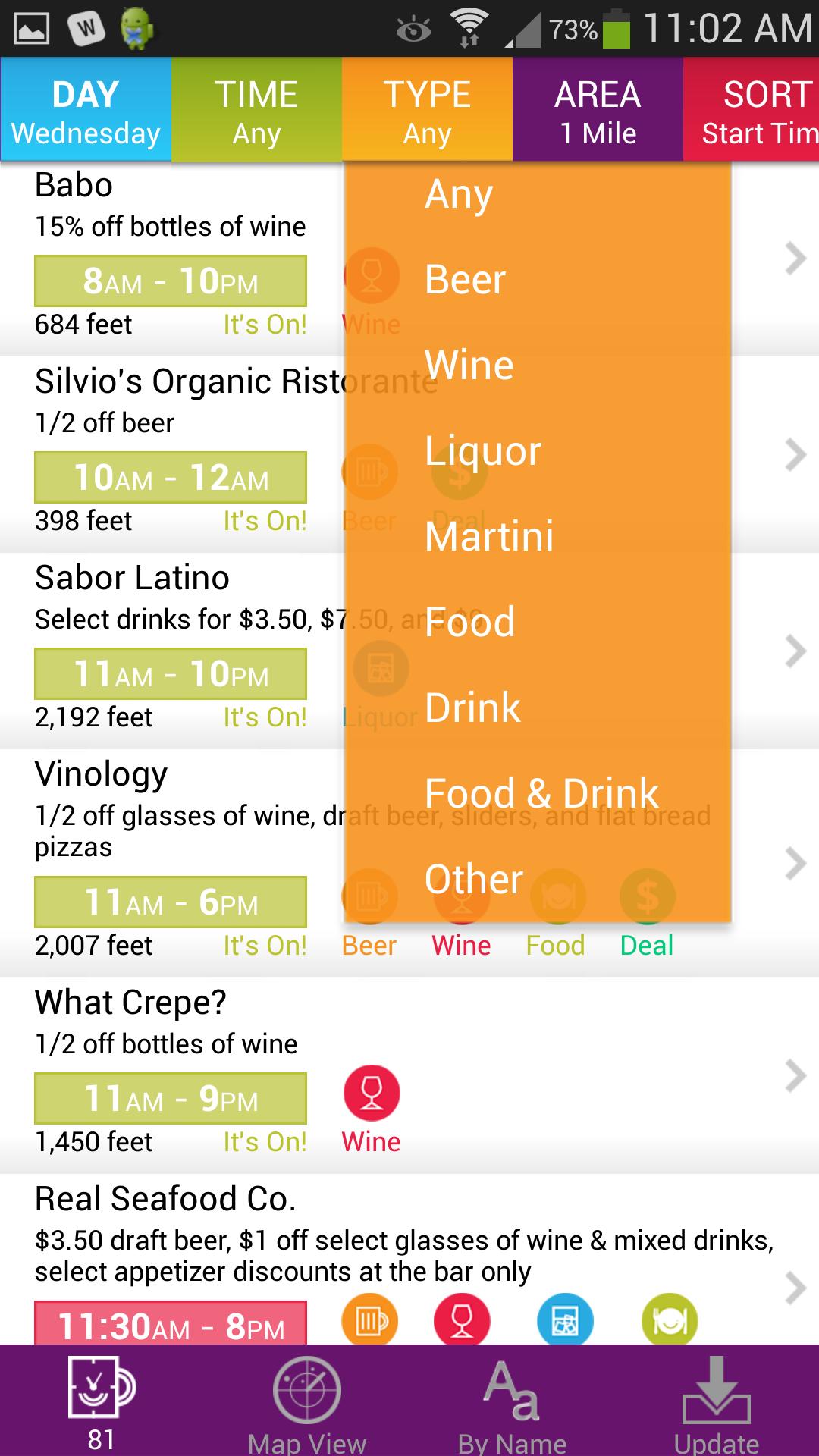Open the TIME filter dropdown
Screen dimensions: 819x1456
[x=256, y=108]
